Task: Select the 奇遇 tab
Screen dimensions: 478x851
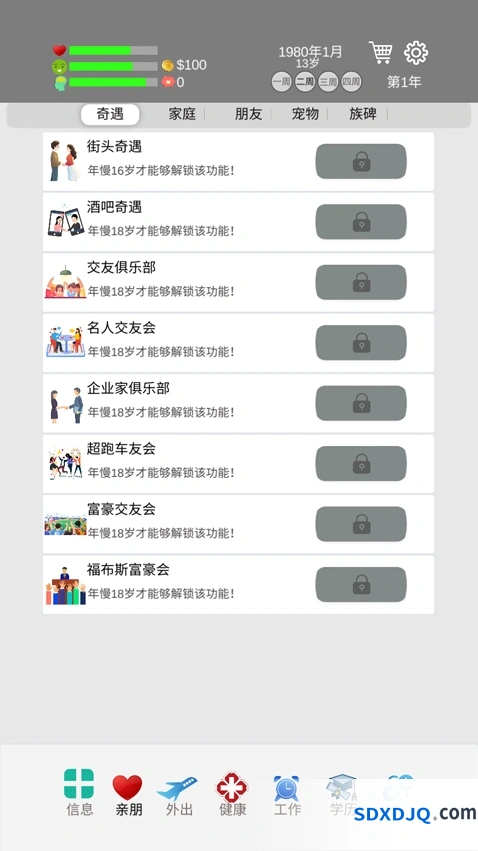Action: (110, 115)
